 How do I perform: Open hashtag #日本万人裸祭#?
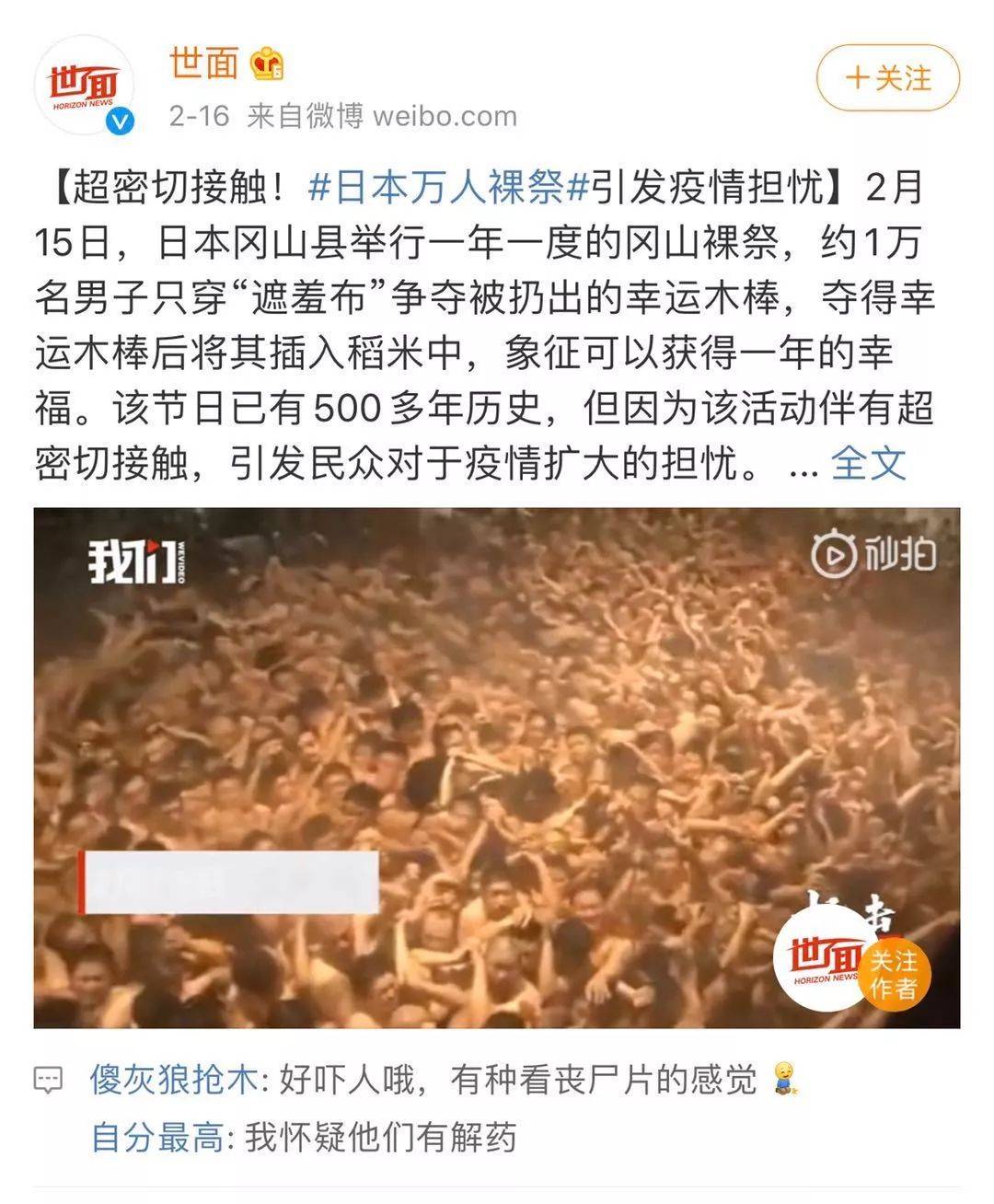tap(448, 188)
